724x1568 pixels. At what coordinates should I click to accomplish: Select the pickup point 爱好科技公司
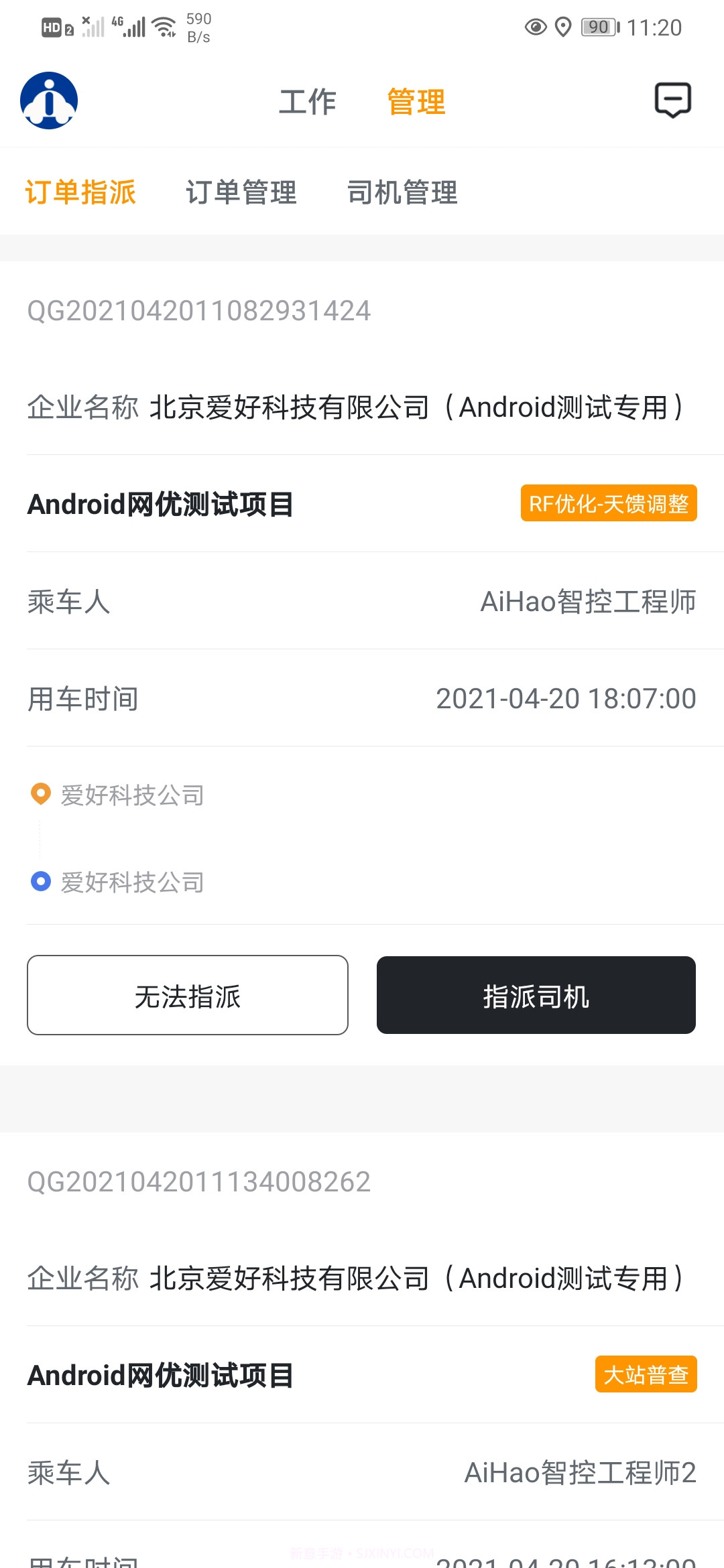pos(131,796)
